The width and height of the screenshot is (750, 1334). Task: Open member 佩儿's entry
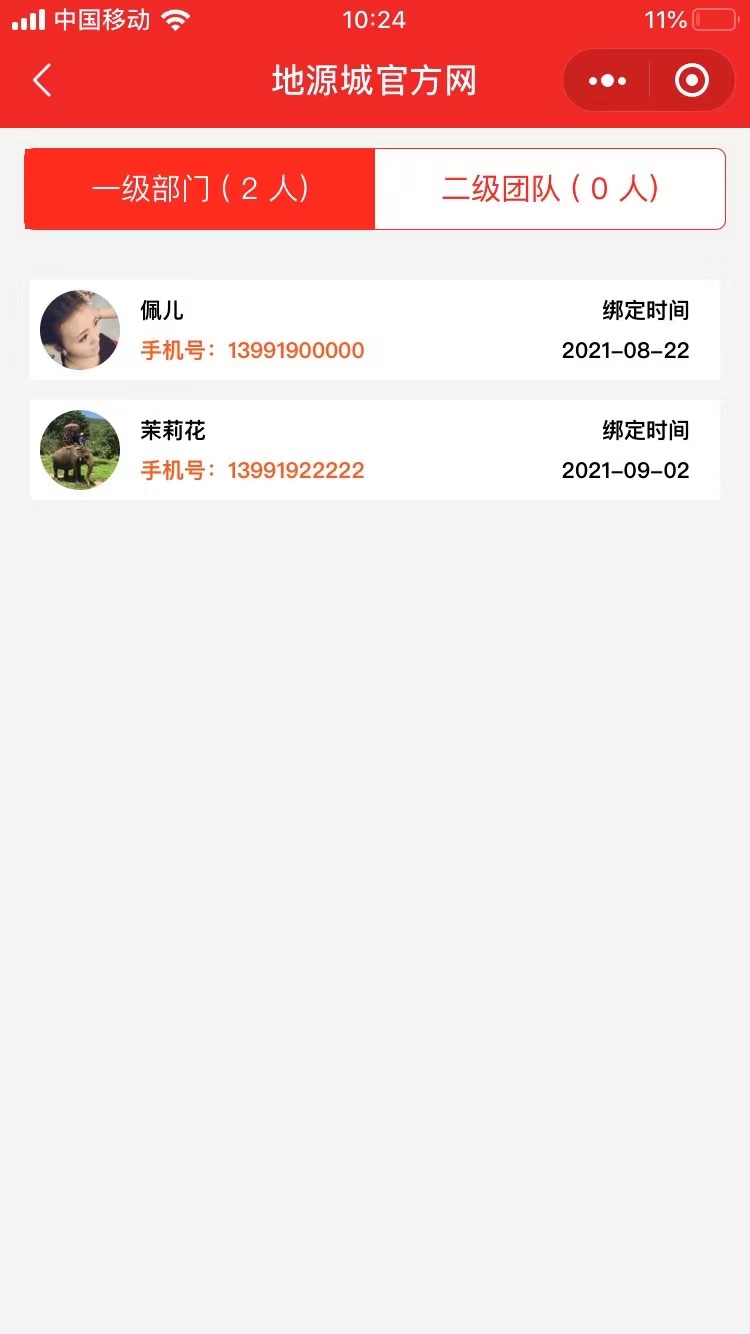[374, 330]
